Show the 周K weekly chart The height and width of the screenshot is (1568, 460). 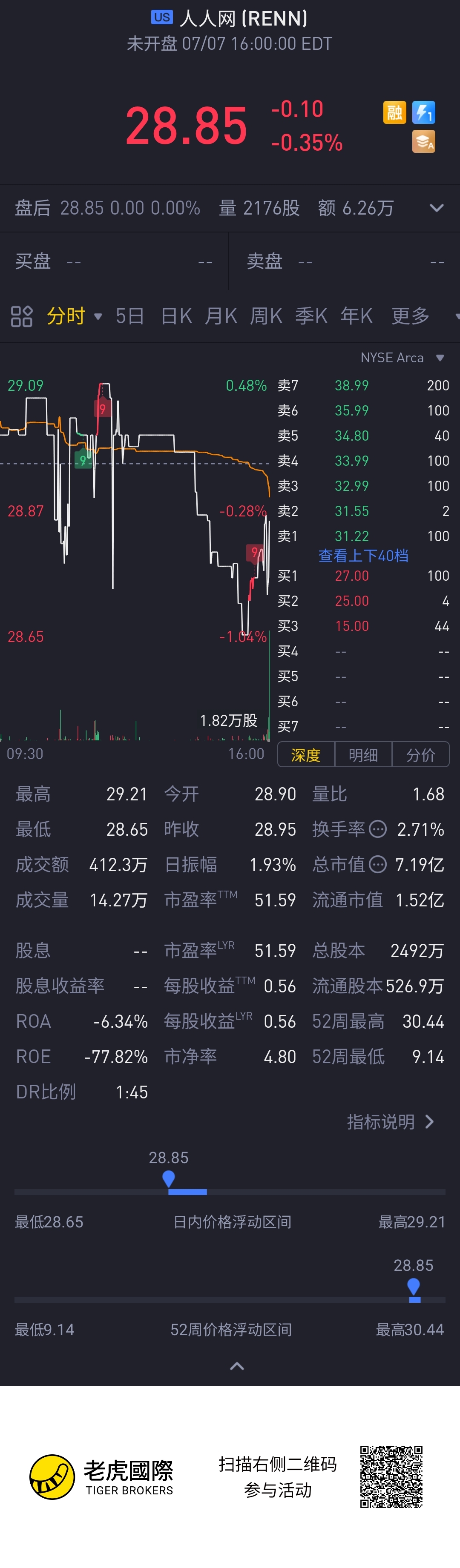[x=266, y=316]
